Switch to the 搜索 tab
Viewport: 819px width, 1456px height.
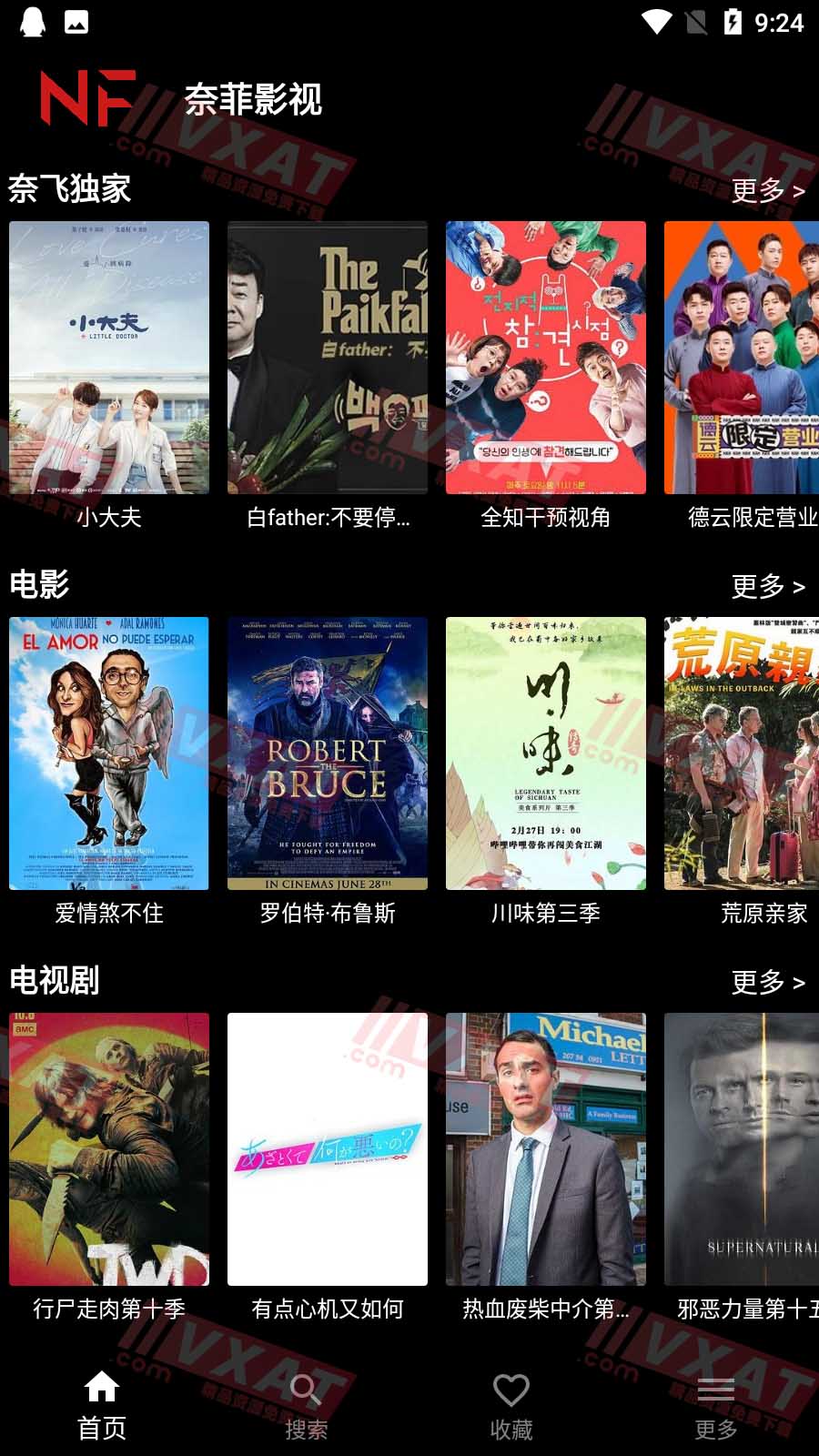[307, 1406]
